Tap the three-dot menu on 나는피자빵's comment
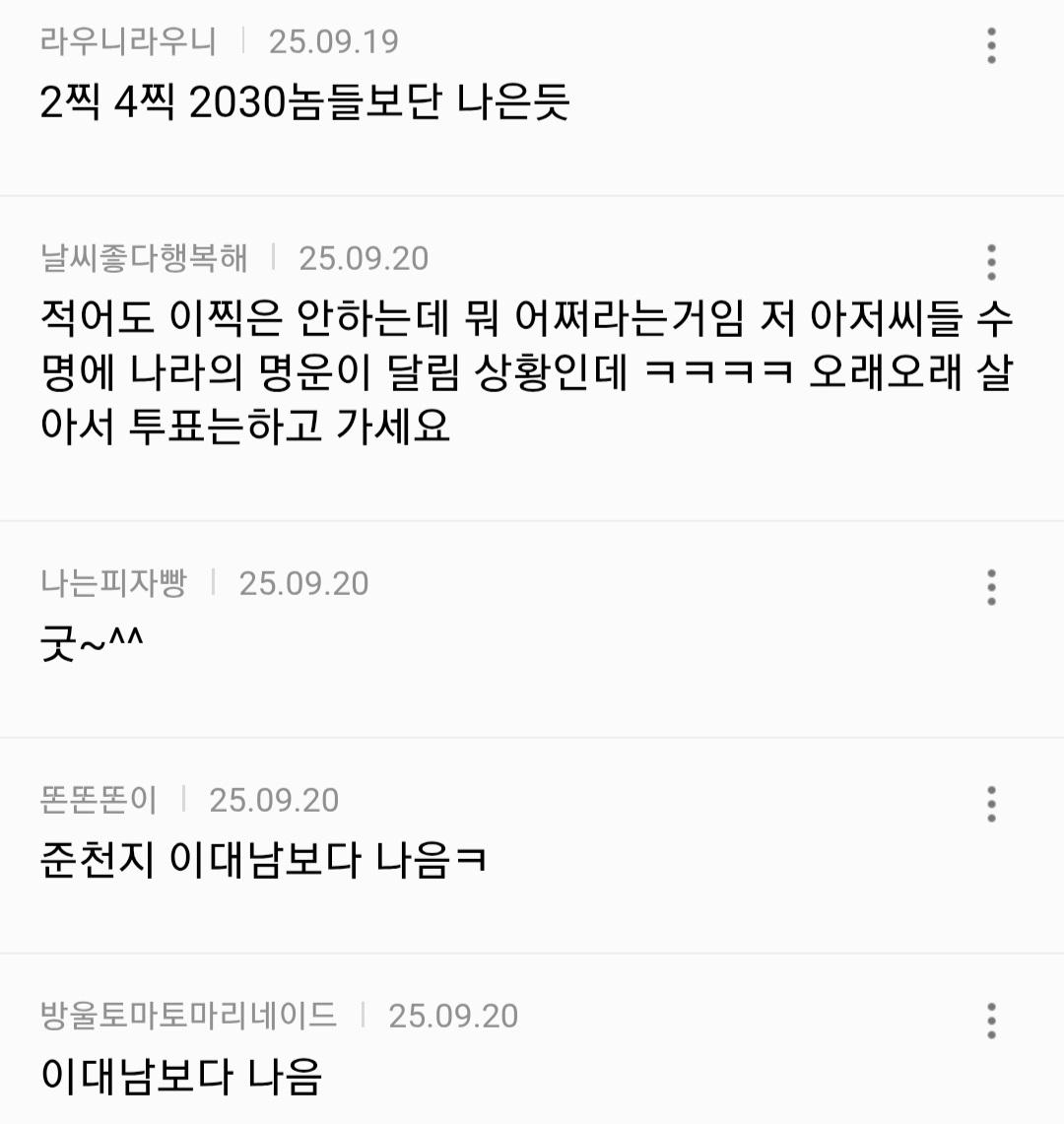Screen dimensions: 1064x1124 point(991,587)
